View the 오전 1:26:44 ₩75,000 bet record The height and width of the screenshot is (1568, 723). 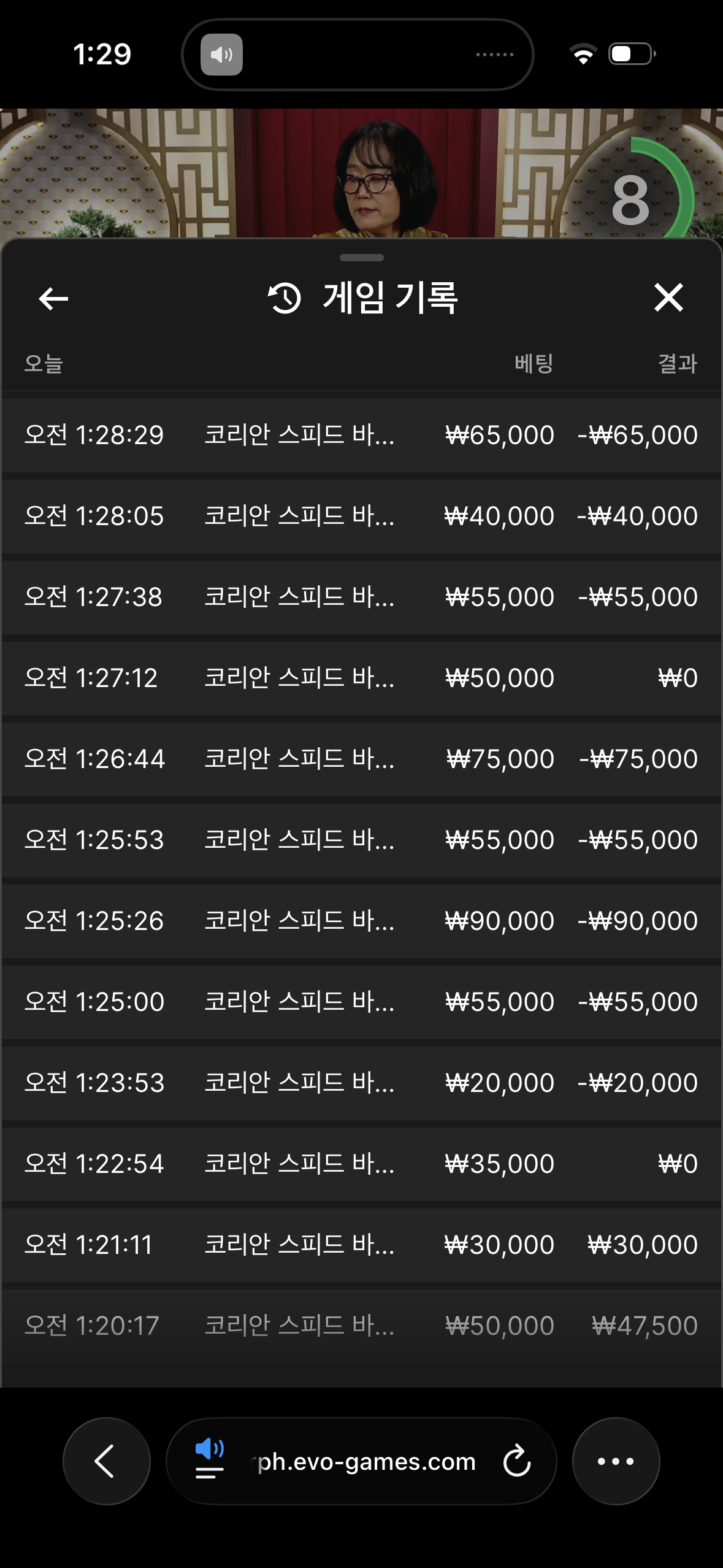(361, 759)
